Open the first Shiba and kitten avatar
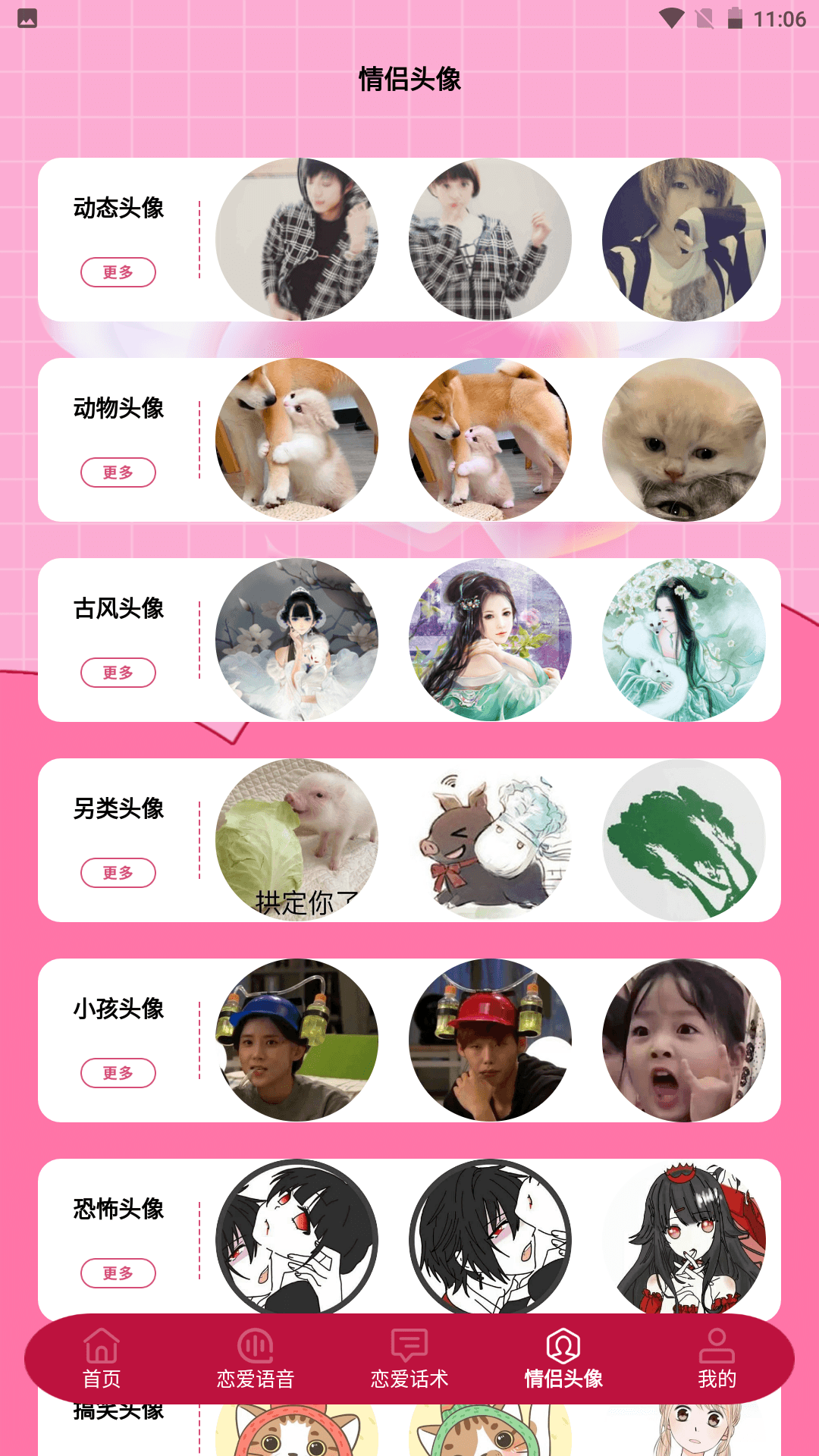Image resolution: width=819 pixels, height=1456 pixels. pos(297,440)
